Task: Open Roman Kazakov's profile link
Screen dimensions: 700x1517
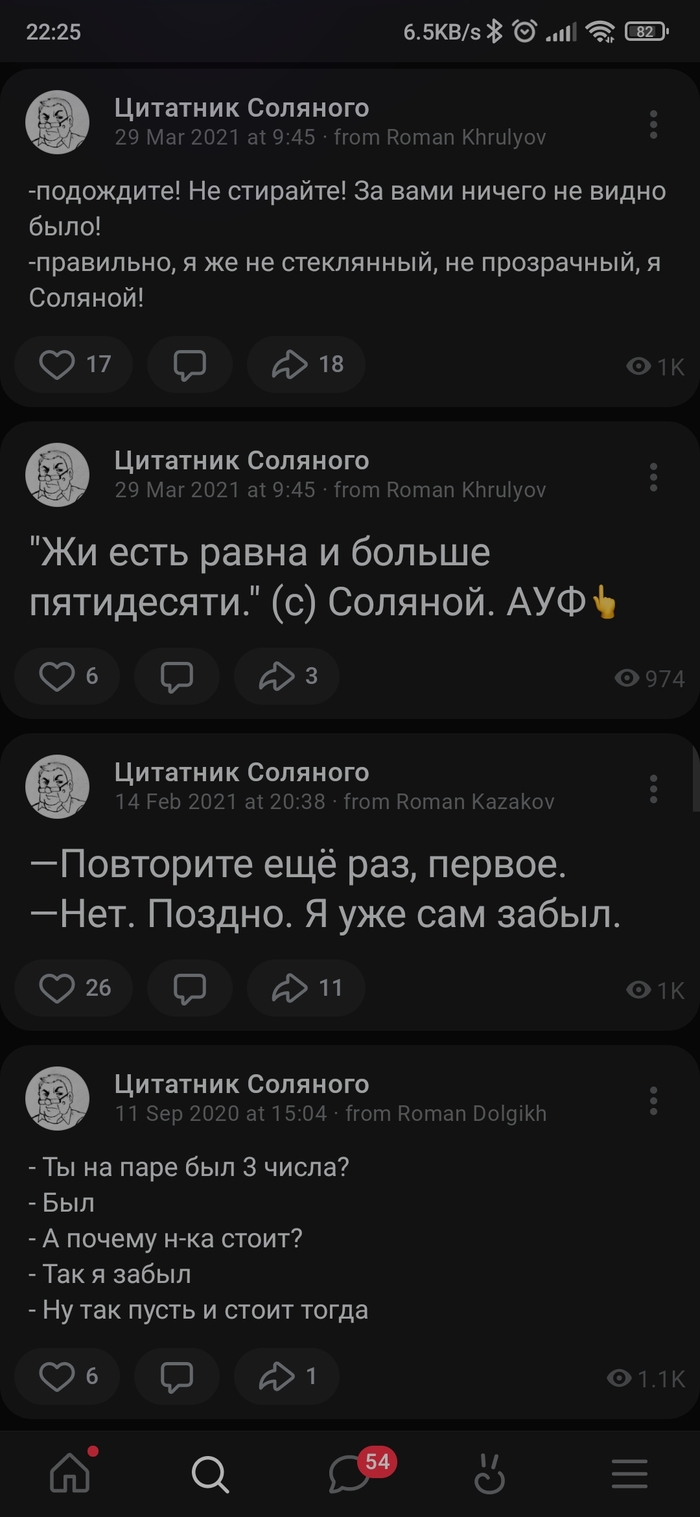Action: coord(475,802)
